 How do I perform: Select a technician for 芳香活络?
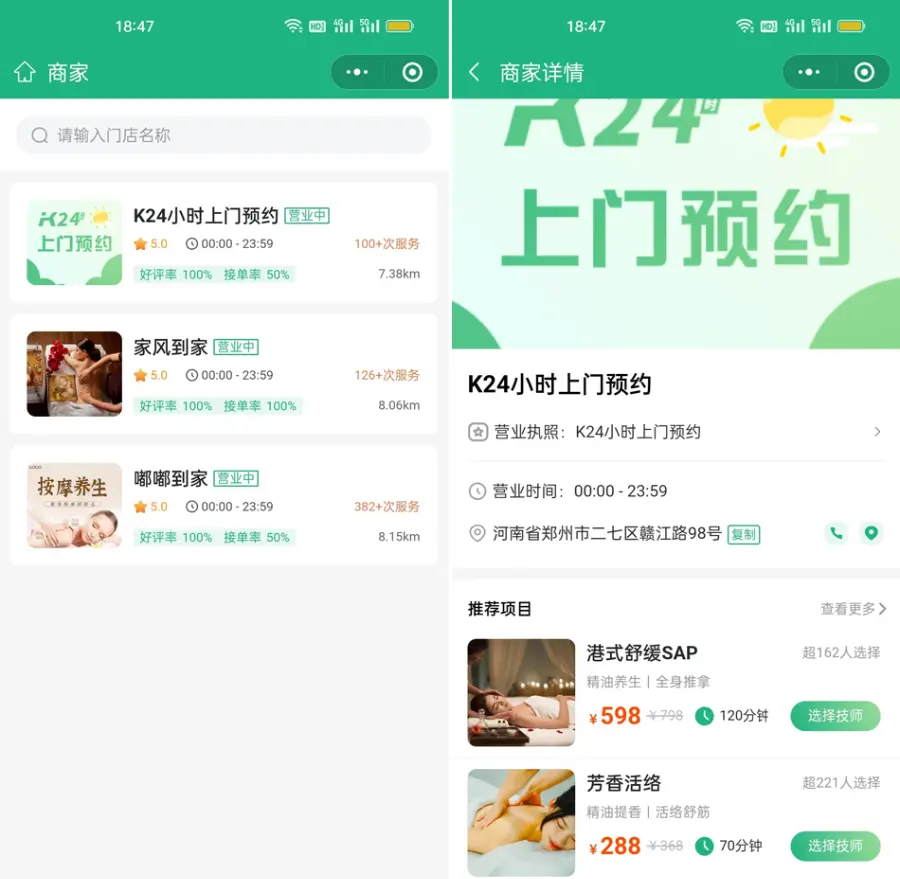pyautogui.click(x=835, y=846)
